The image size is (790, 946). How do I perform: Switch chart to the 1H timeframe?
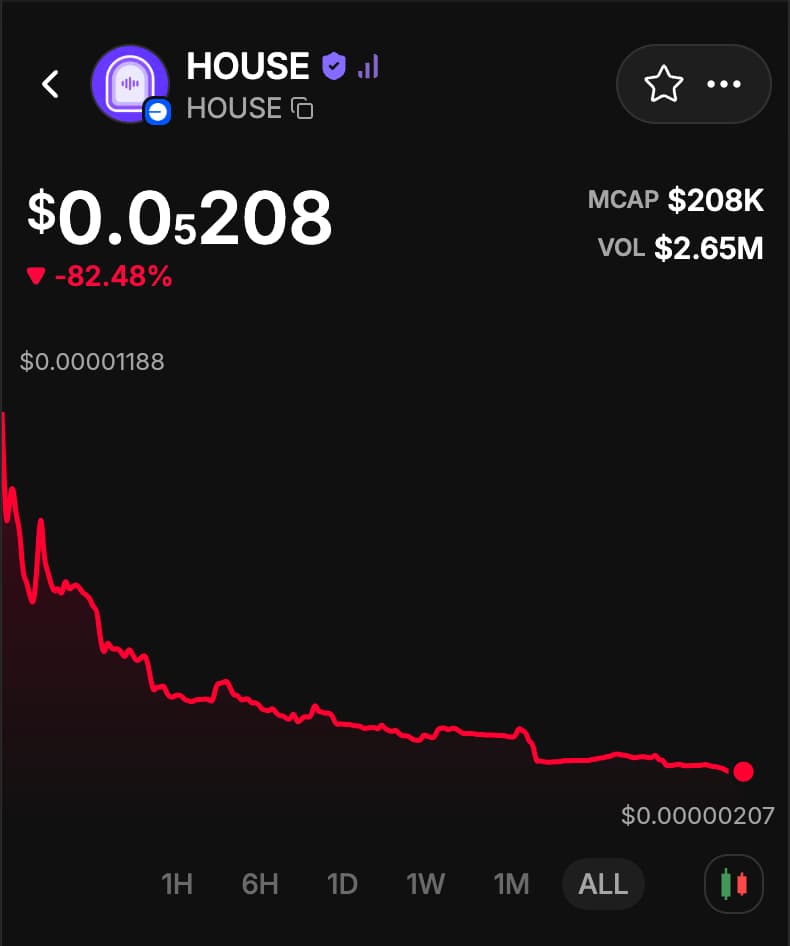click(x=177, y=884)
